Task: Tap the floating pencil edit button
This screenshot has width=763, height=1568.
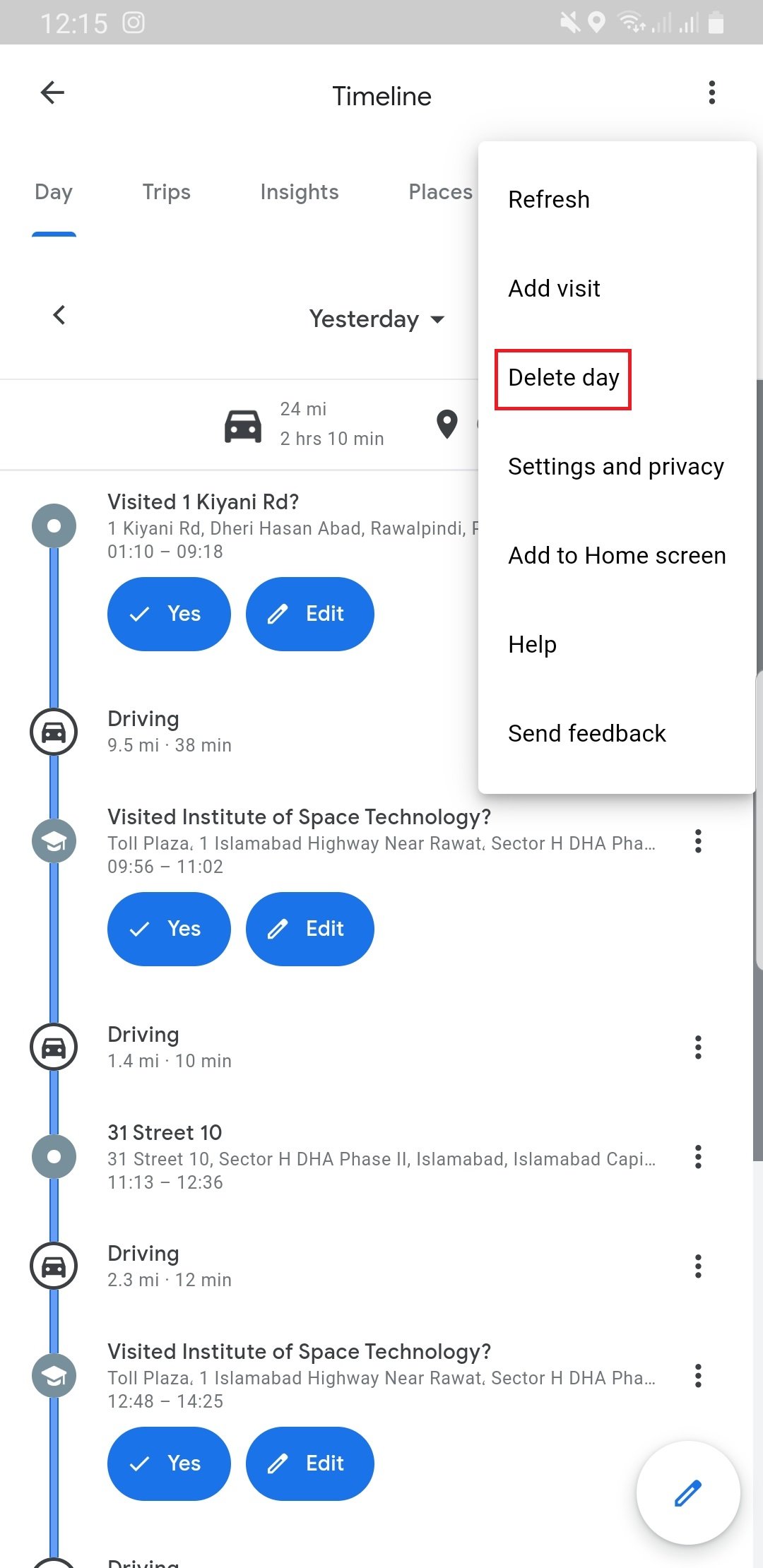Action: 688,1492
